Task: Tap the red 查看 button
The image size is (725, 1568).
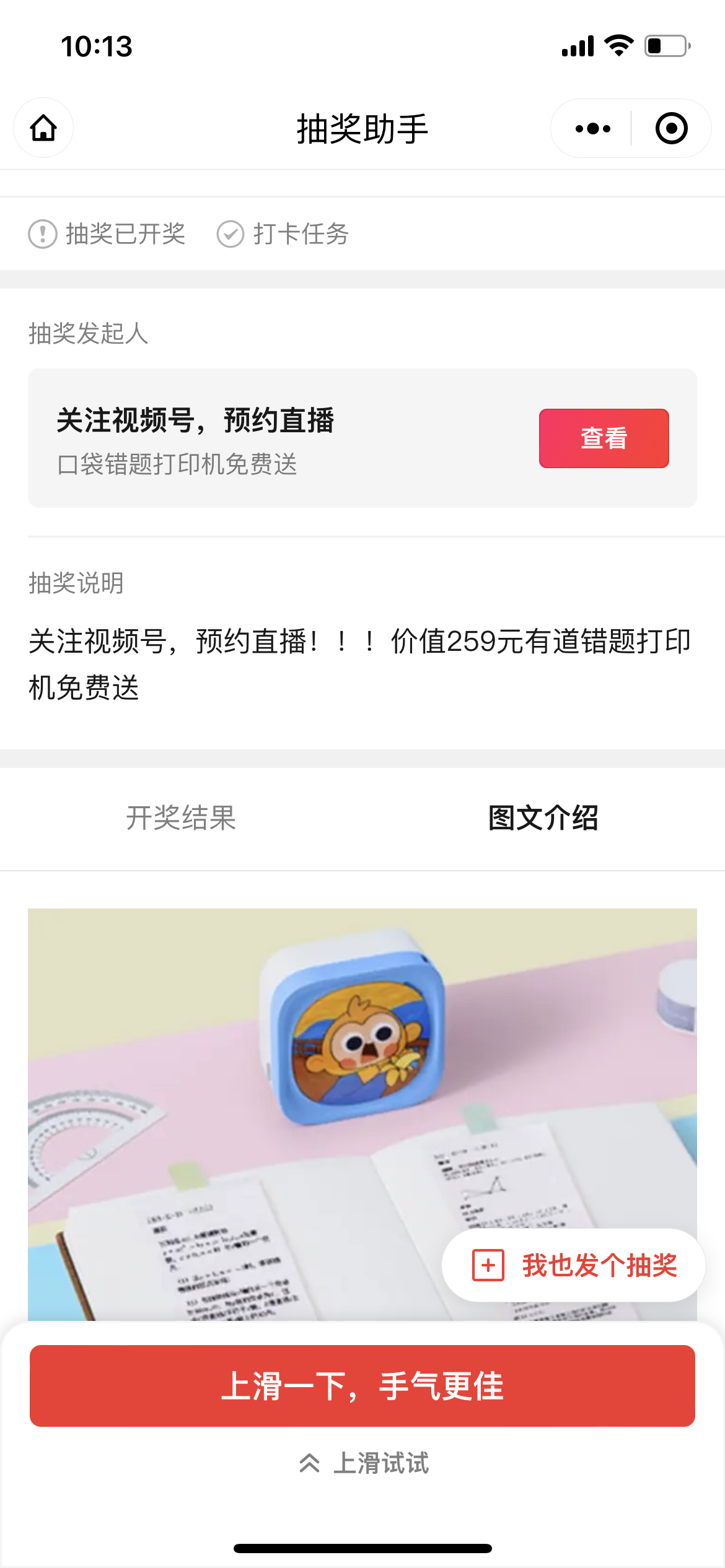Action: click(x=604, y=438)
